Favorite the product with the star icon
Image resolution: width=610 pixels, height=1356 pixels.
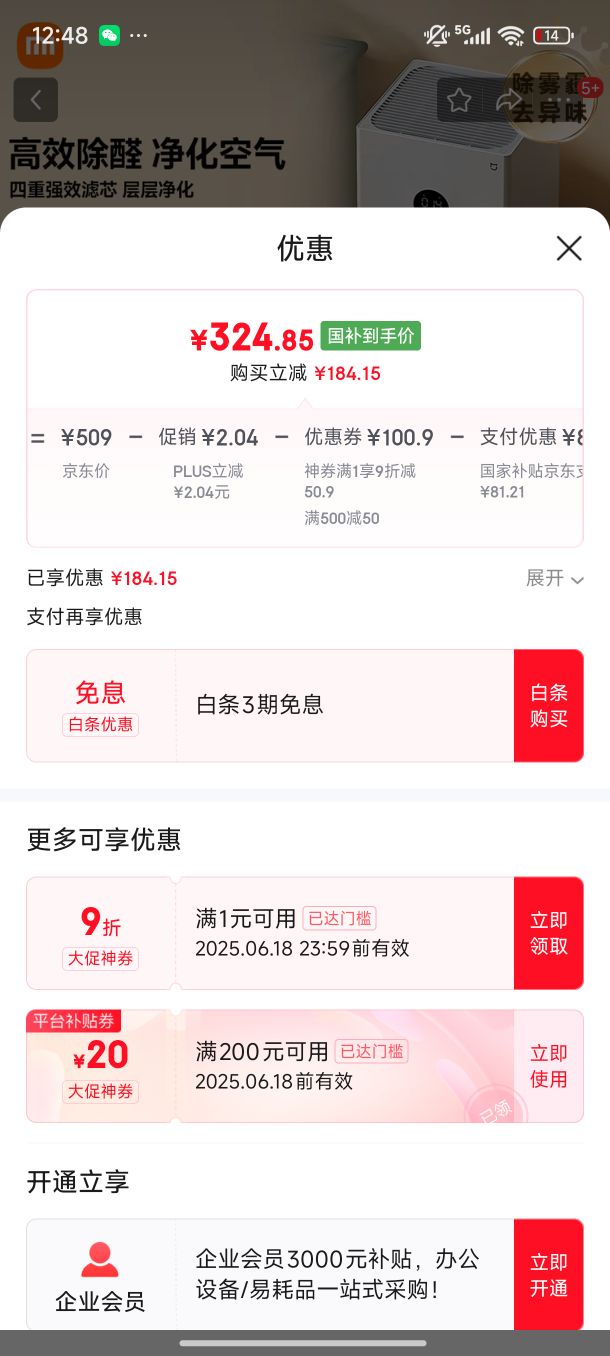coord(459,99)
